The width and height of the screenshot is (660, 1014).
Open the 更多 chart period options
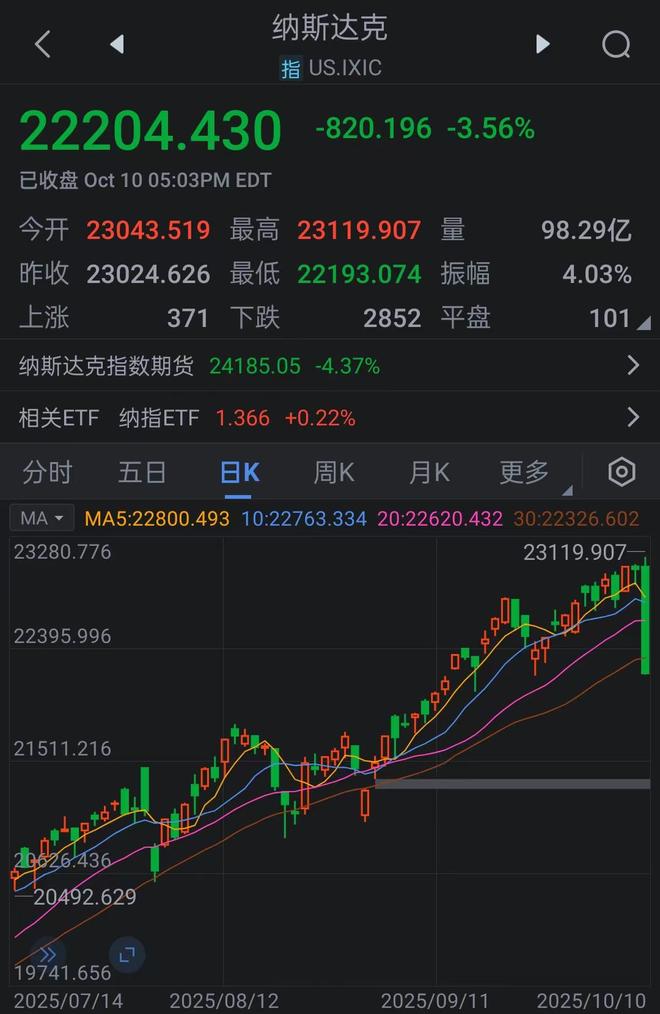point(526,472)
